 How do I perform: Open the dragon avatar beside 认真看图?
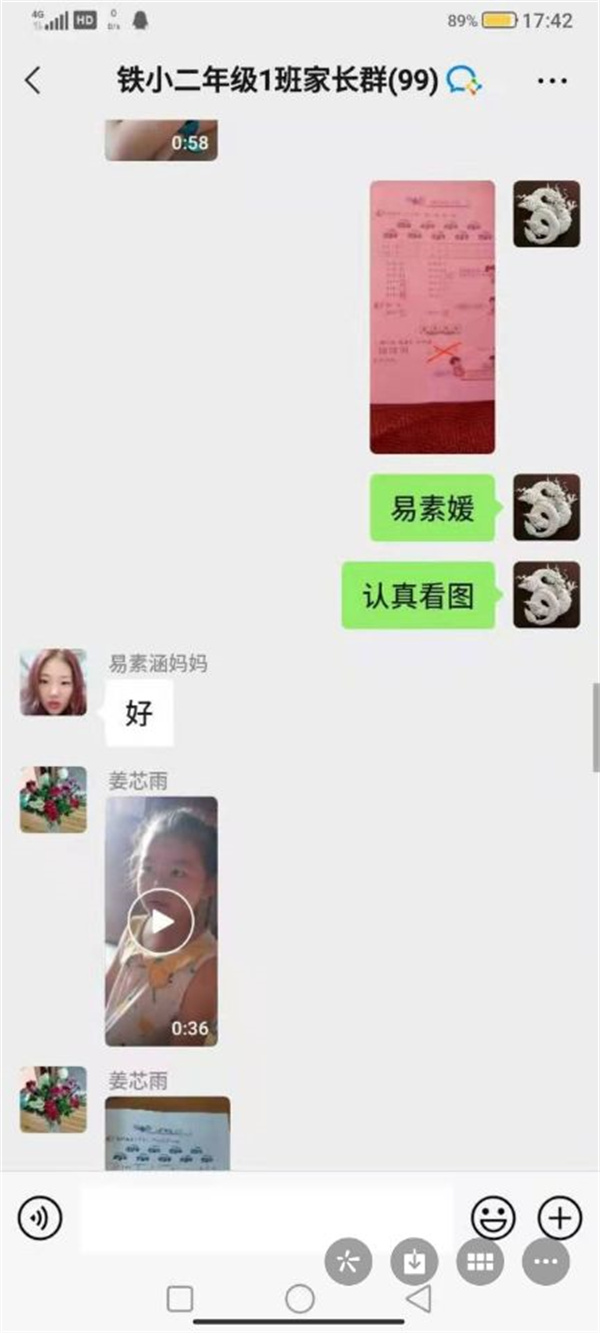point(546,595)
